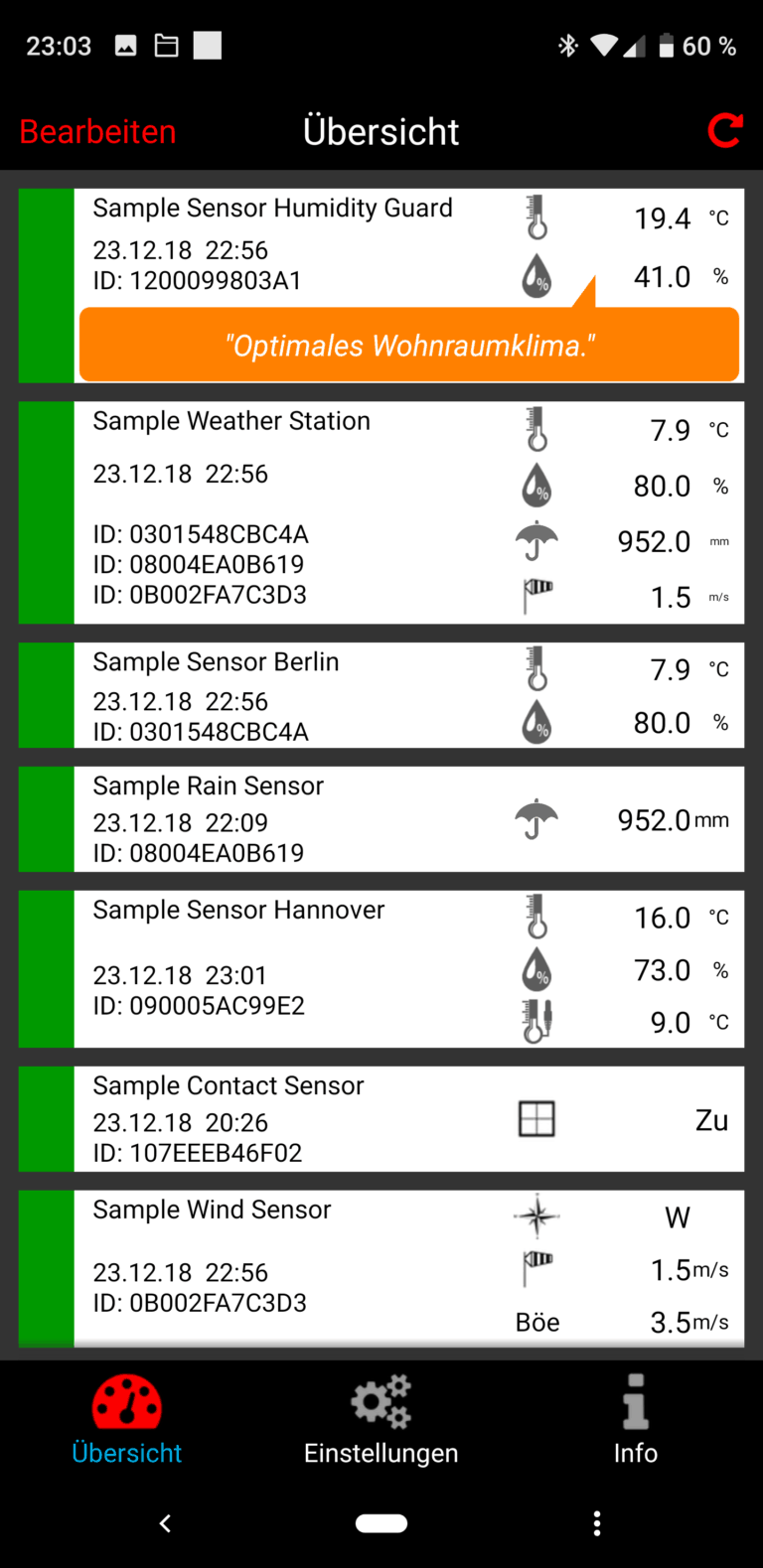Screen dimensions: 763x1568
Task: Tap the Bearbeiten button
Action: tap(97, 130)
